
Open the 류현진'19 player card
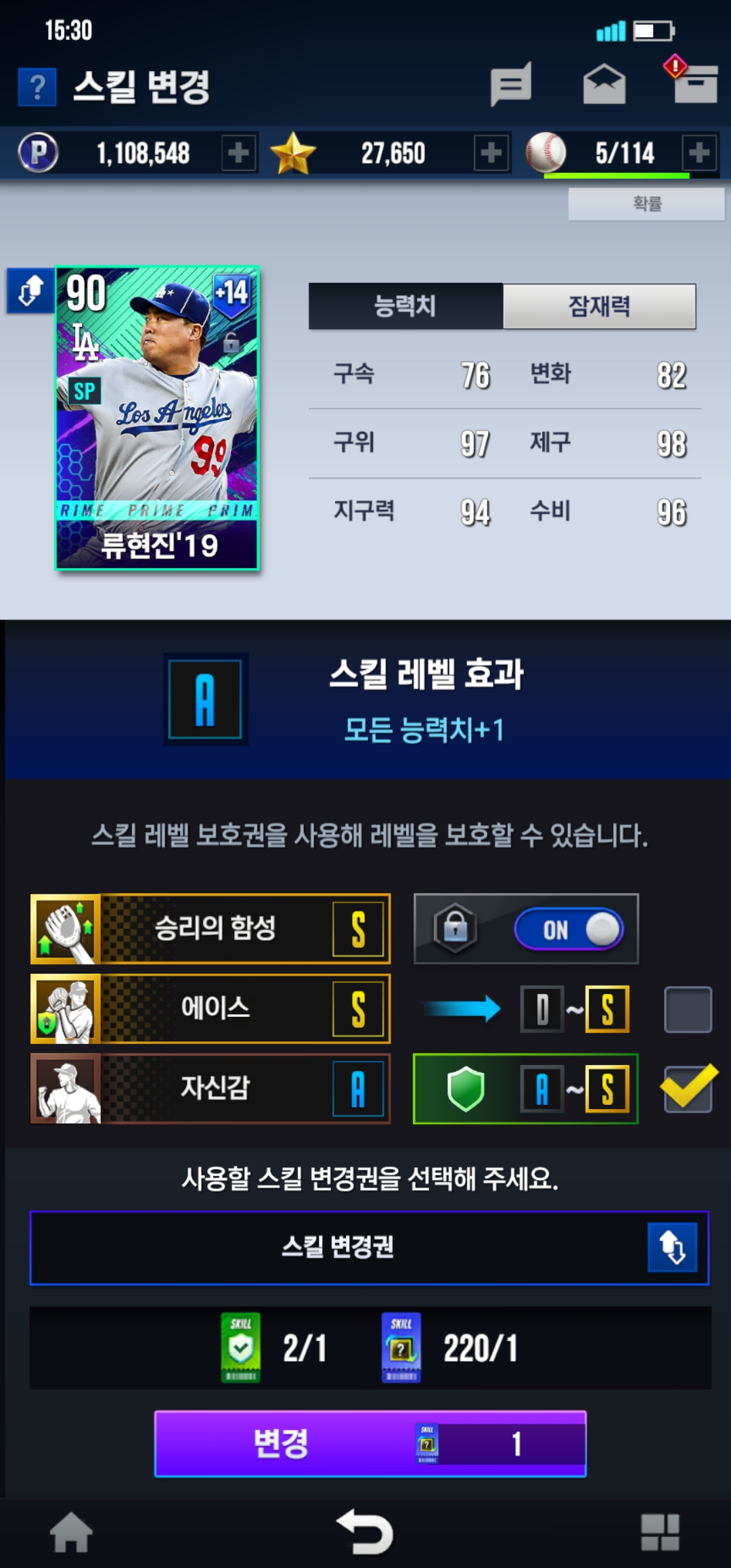157,418
